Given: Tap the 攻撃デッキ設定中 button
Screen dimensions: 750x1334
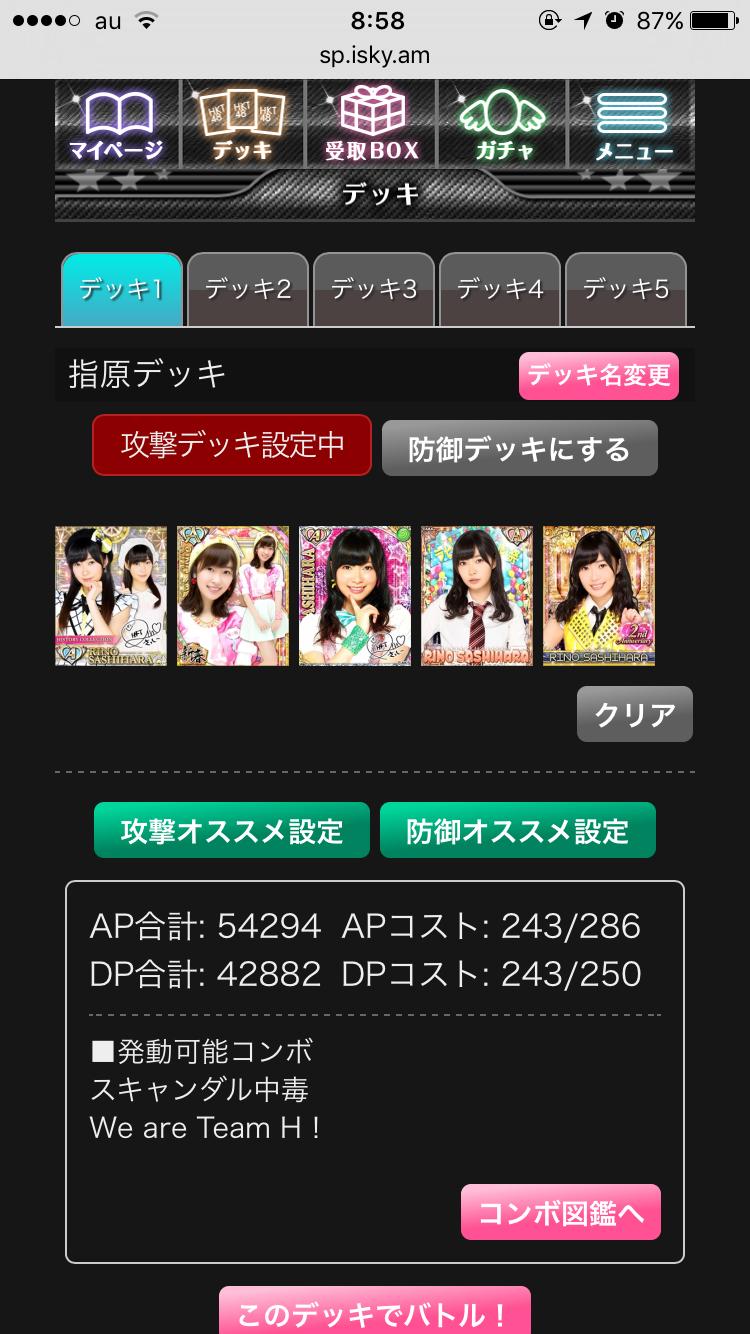Looking at the screenshot, I should (232, 446).
